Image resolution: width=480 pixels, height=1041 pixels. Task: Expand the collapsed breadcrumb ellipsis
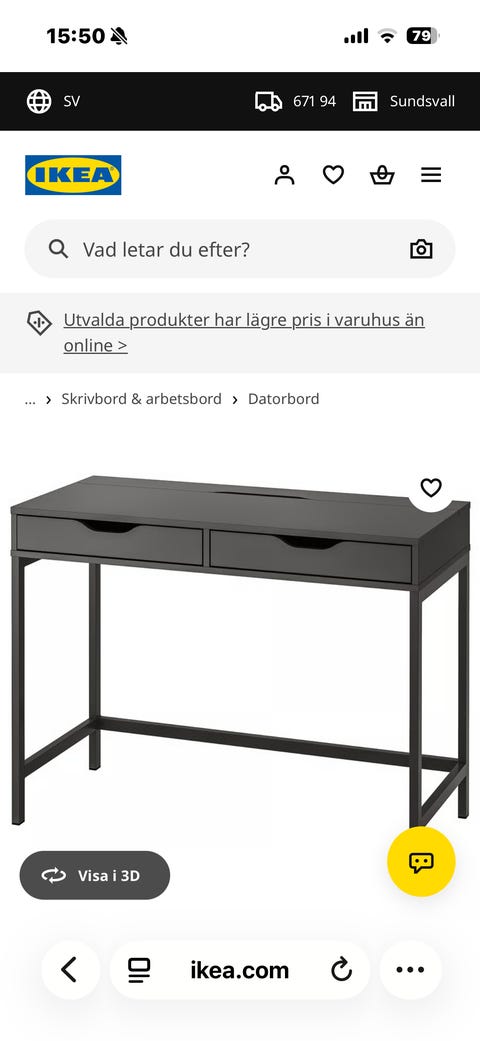30,400
